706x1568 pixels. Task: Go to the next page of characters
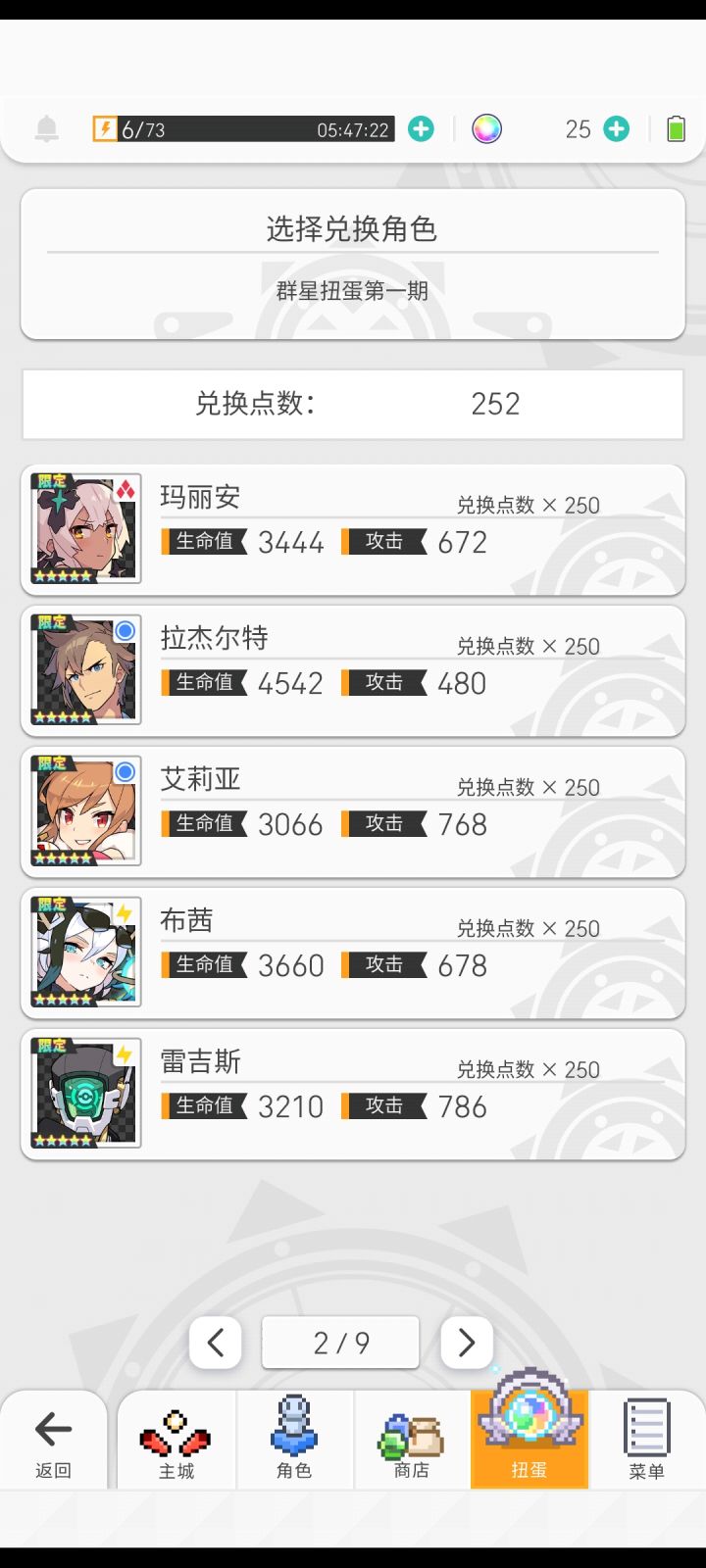click(467, 1343)
